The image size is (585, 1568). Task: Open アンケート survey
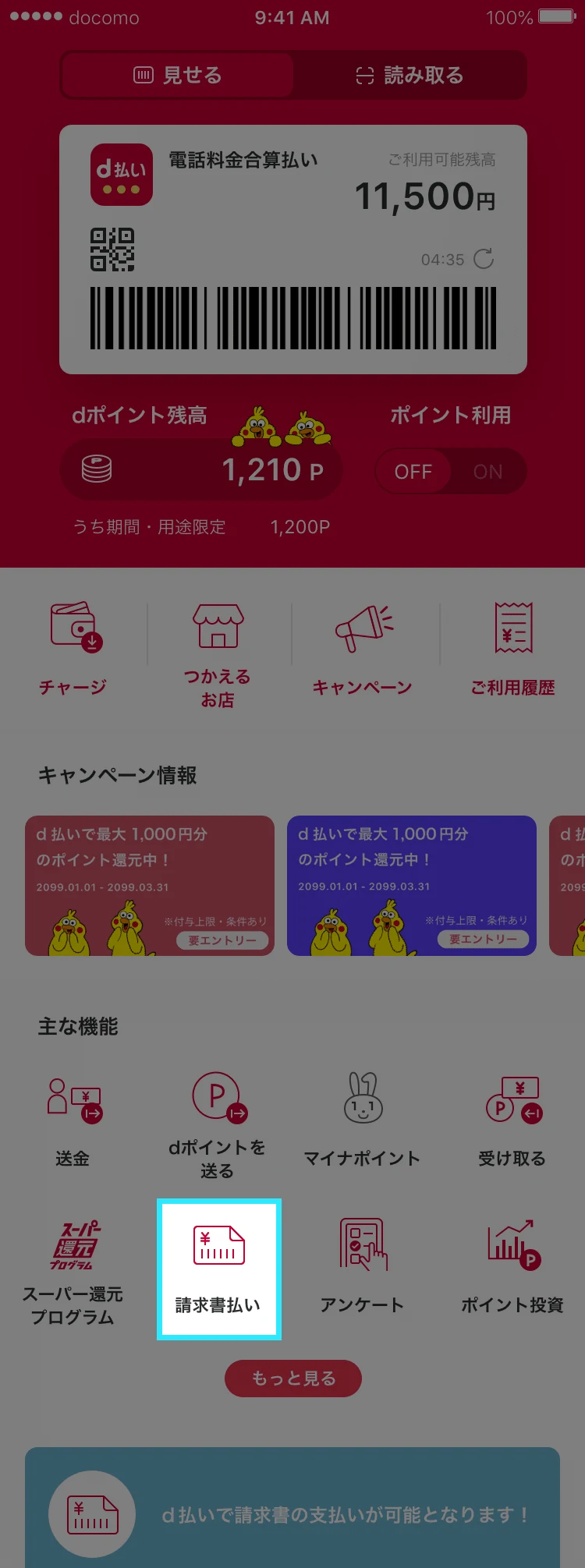363,1265
